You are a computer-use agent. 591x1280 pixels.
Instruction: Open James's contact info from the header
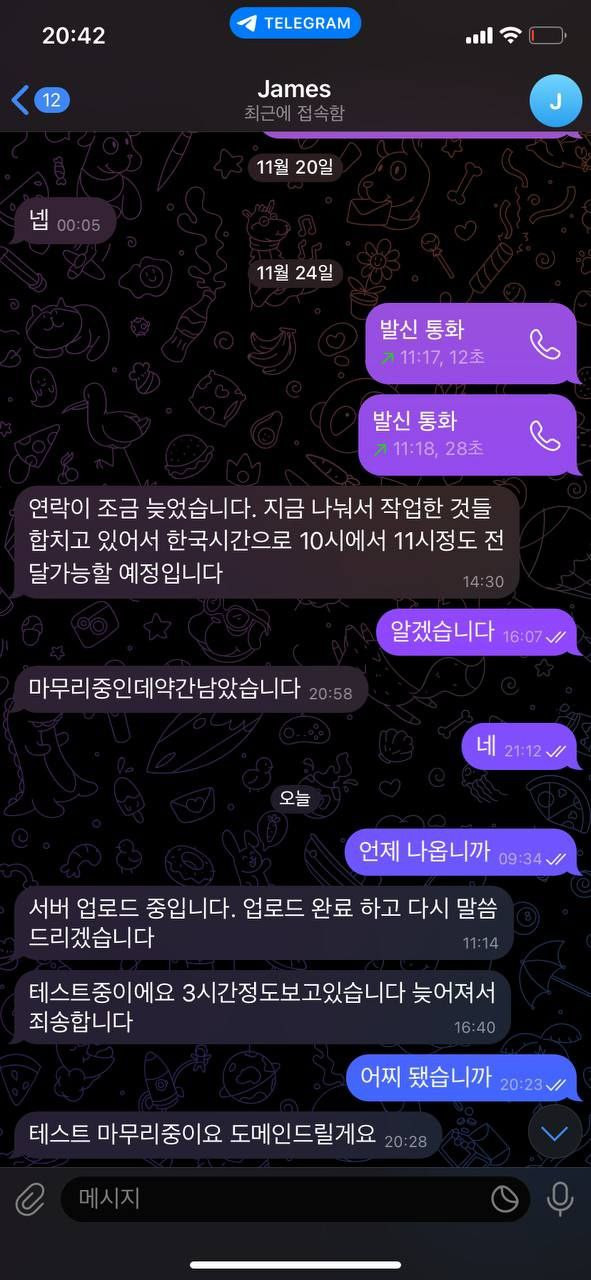click(294, 100)
